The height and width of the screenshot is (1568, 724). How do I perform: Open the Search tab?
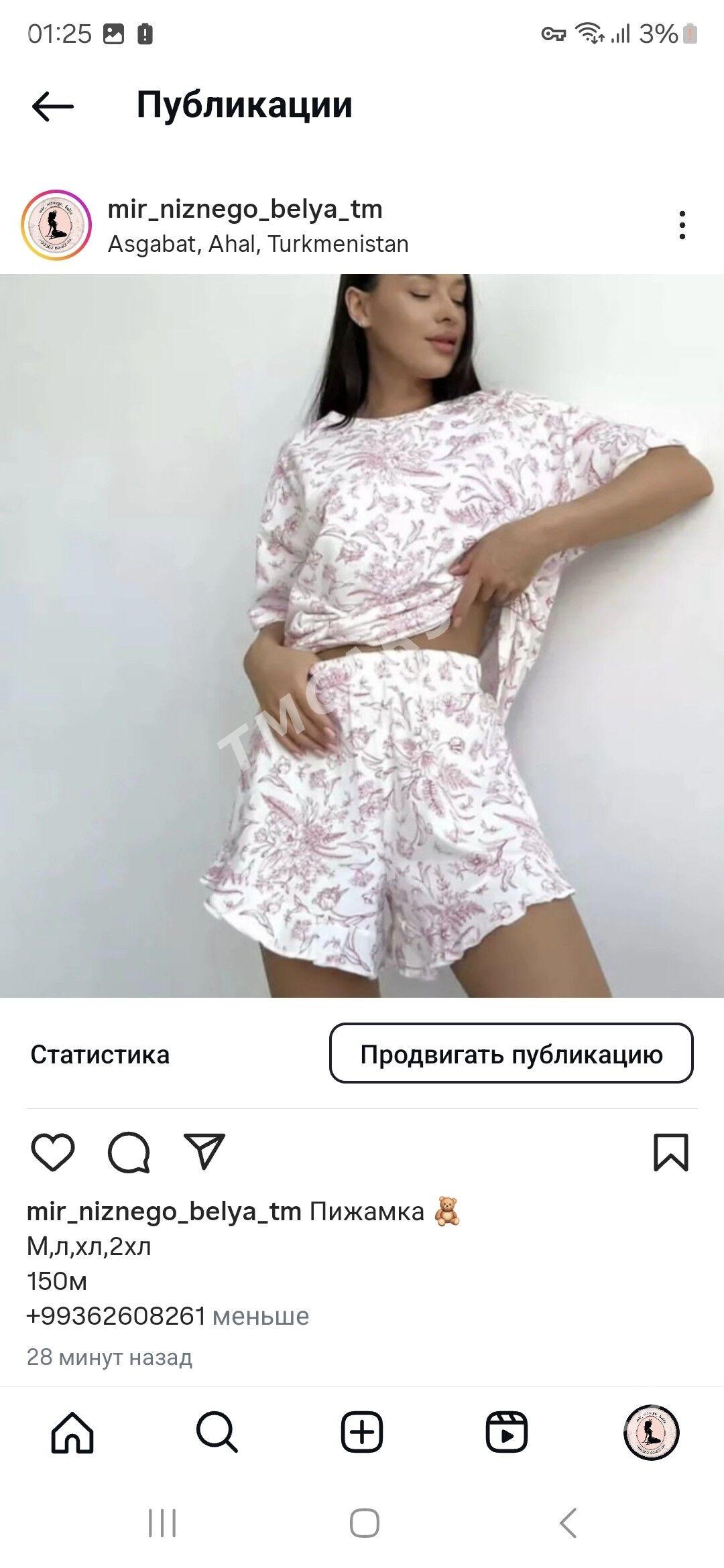[217, 1433]
